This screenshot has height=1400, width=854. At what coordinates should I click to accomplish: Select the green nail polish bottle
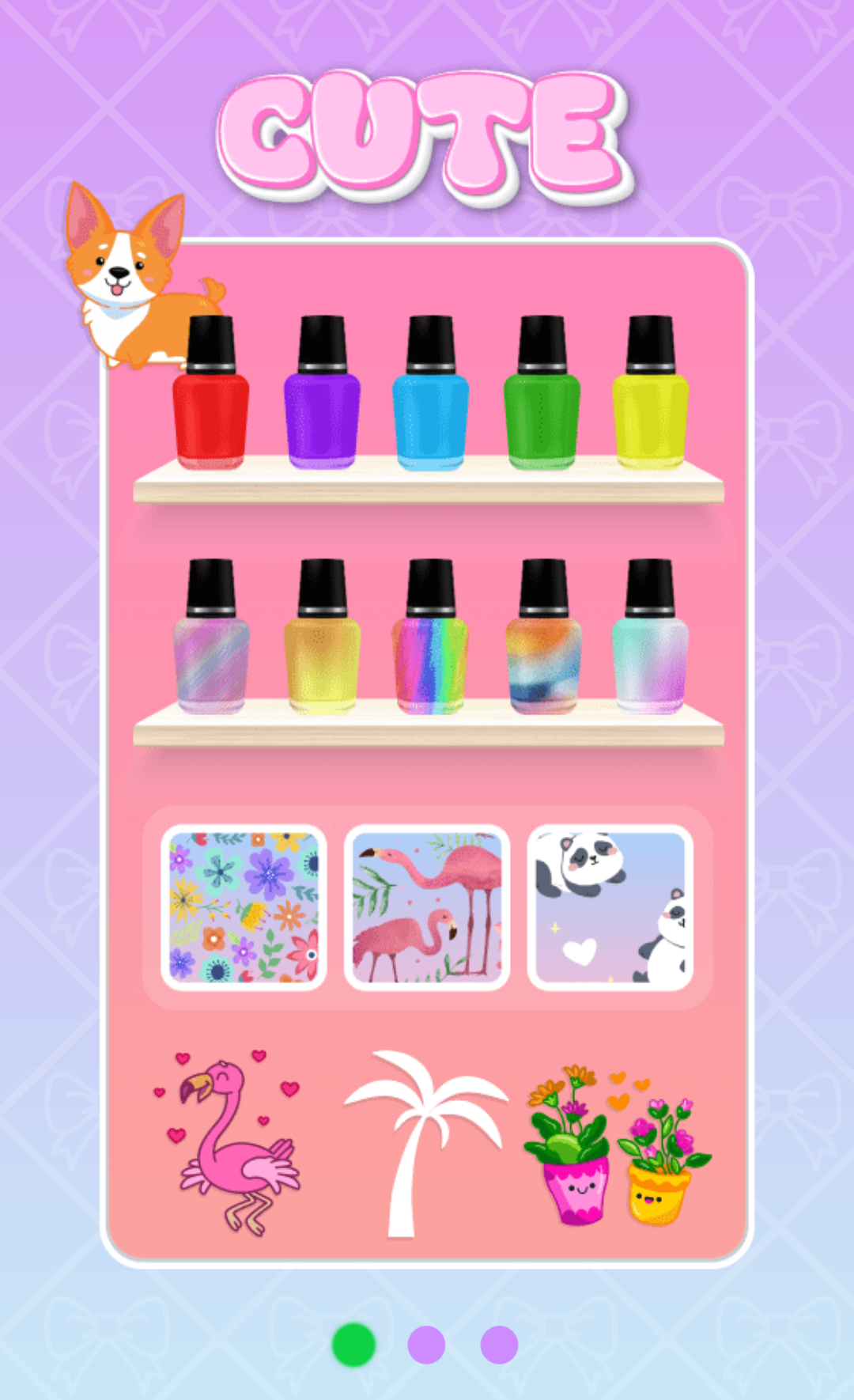click(x=542, y=392)
